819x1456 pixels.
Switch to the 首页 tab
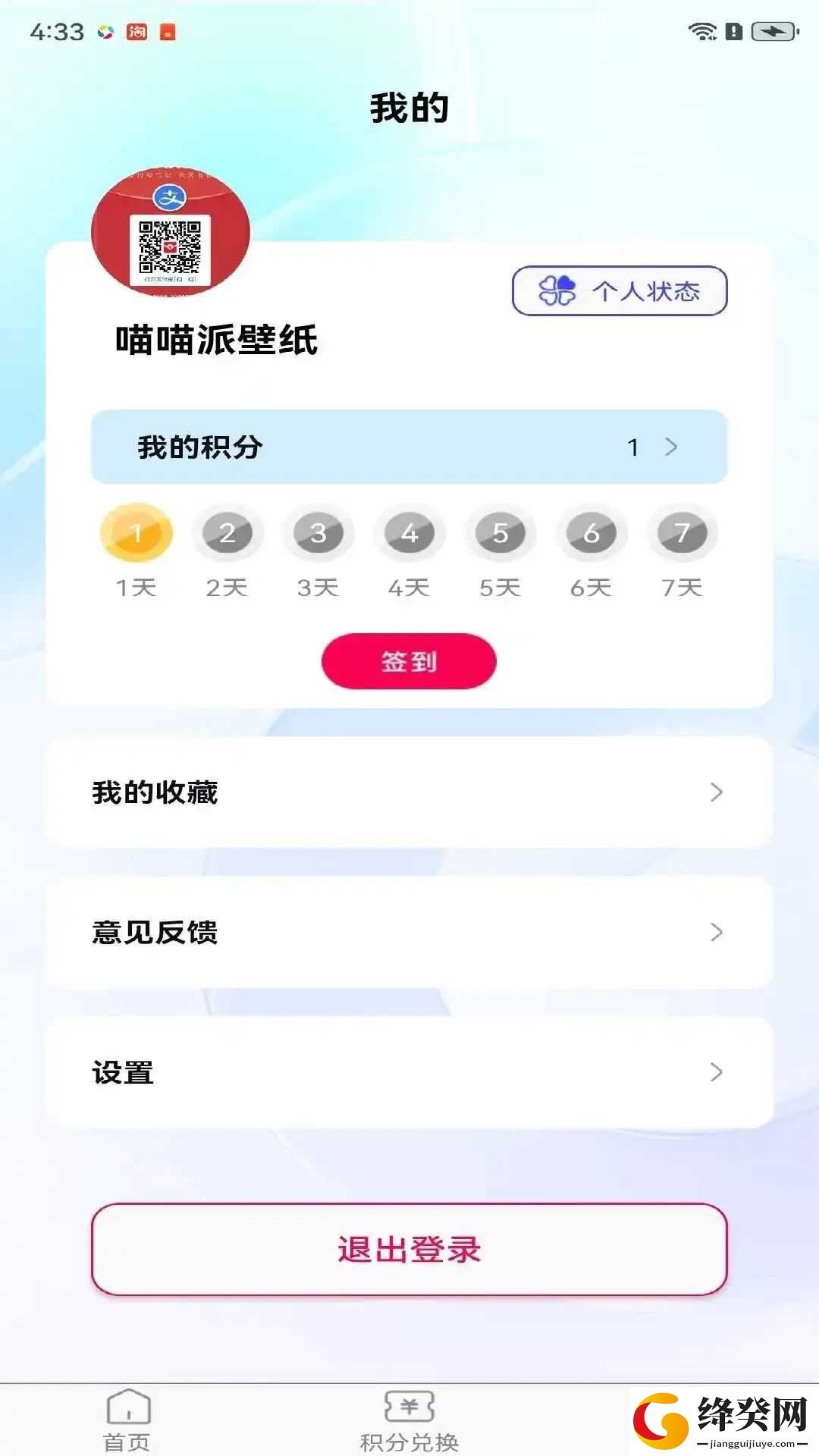(127, 1420)
